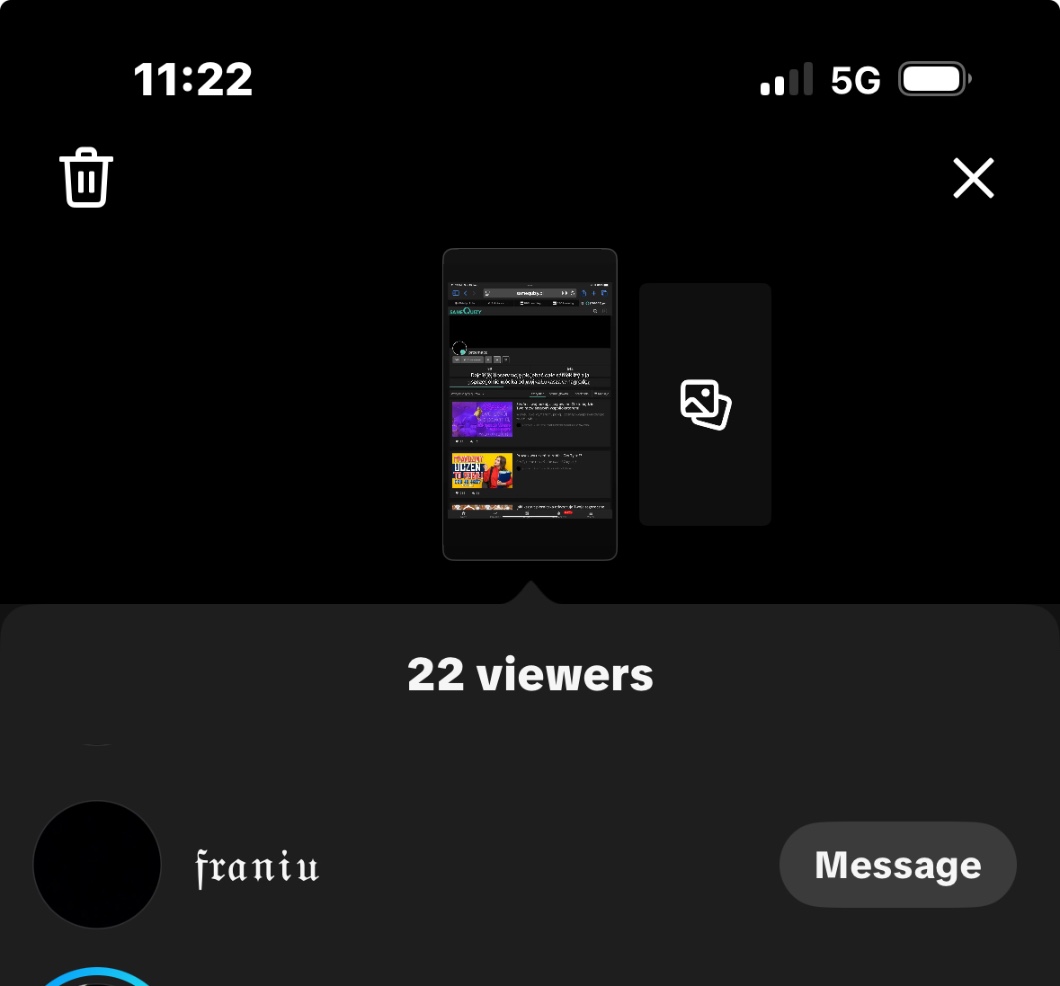This screenshot has height=986, width=1060.
Task: Close the story viewers screen
Action: 973,179
